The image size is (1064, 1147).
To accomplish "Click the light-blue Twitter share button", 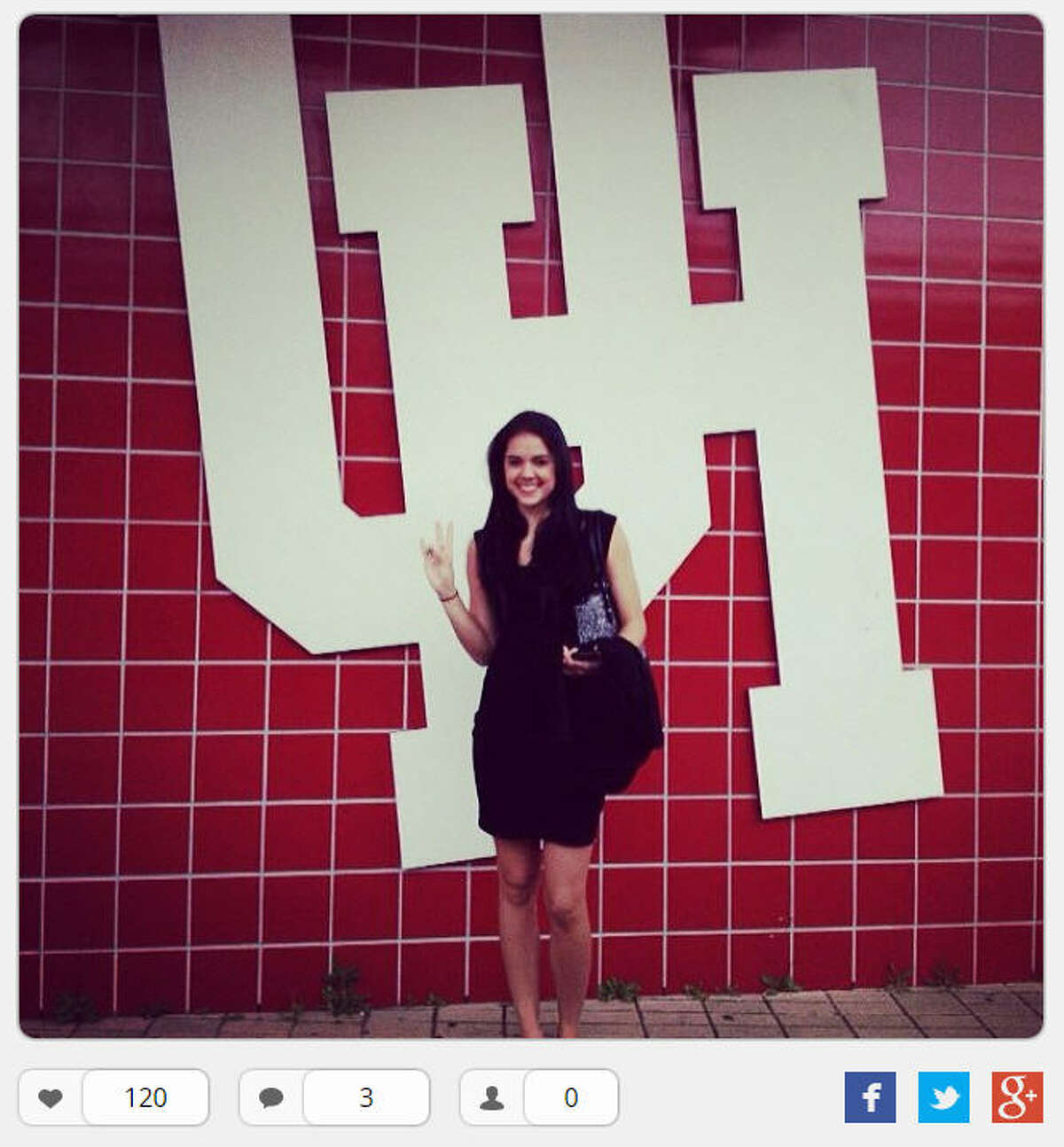I will [x=943, y=1097].
